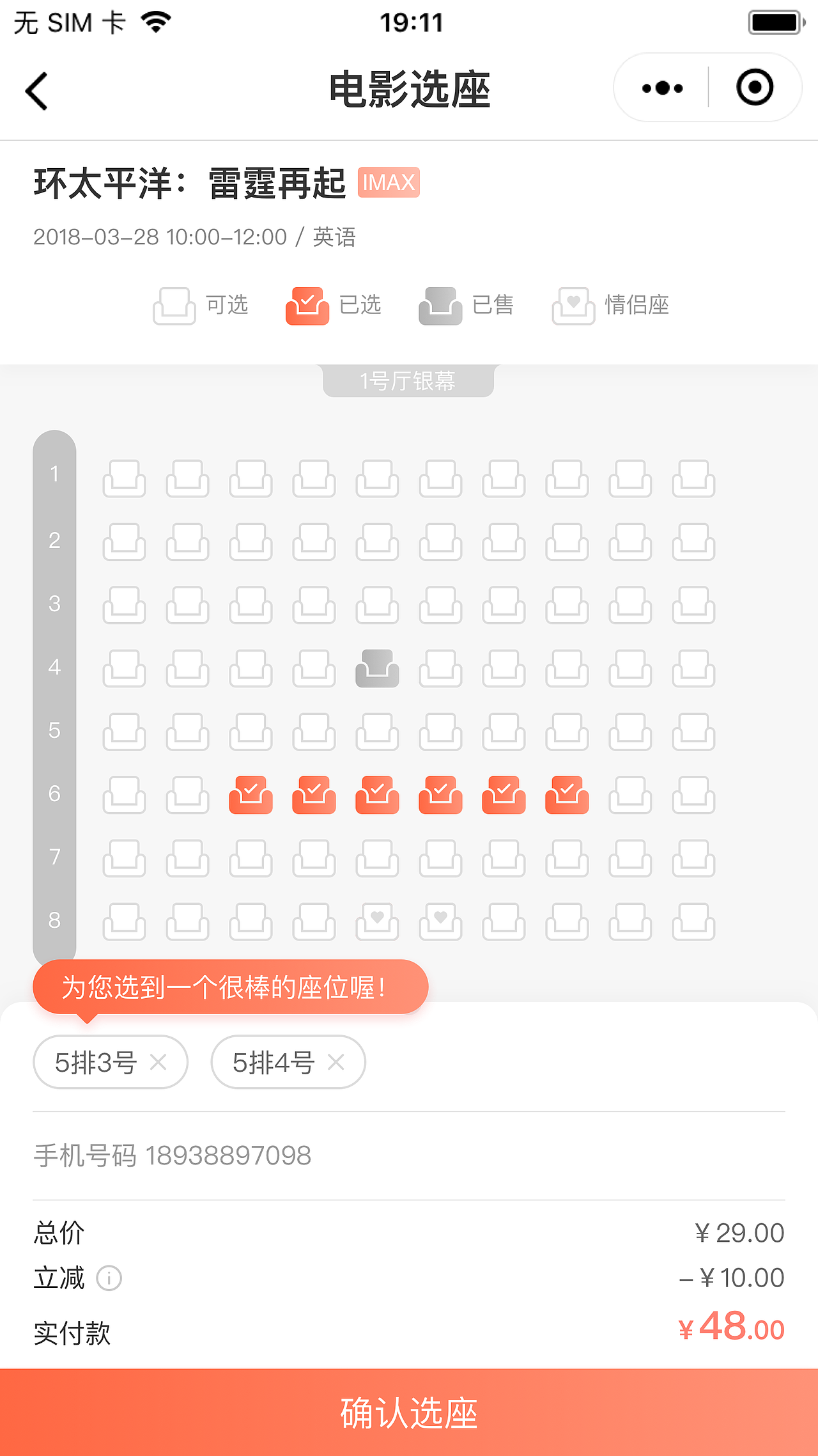Pick the first seat in row 5
The image size is (818, 1456).
[124, 732]
